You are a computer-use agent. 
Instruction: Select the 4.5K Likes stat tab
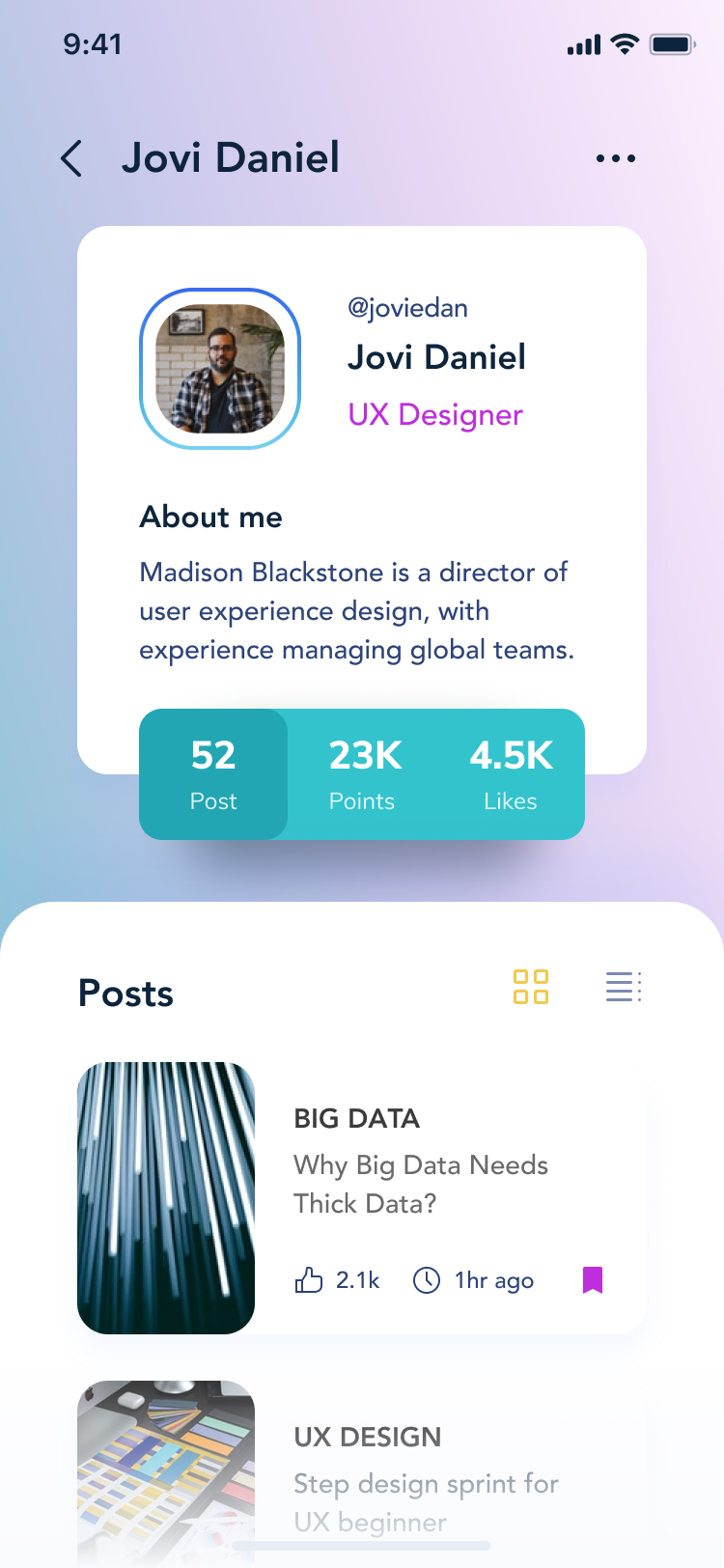pyautogui.click(x=511, y=774)
